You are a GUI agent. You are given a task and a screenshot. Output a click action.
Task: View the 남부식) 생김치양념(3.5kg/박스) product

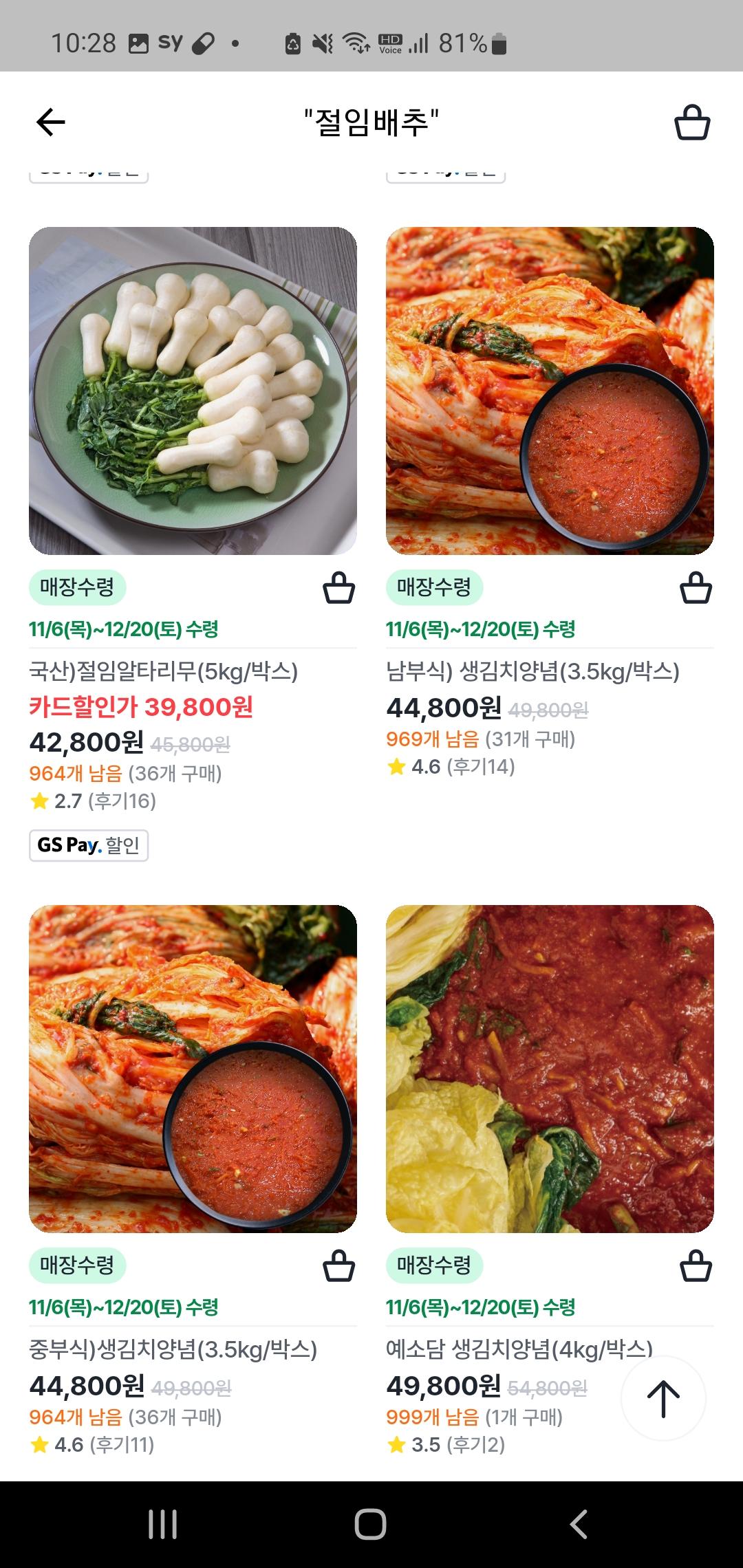[x=550, y=391]
